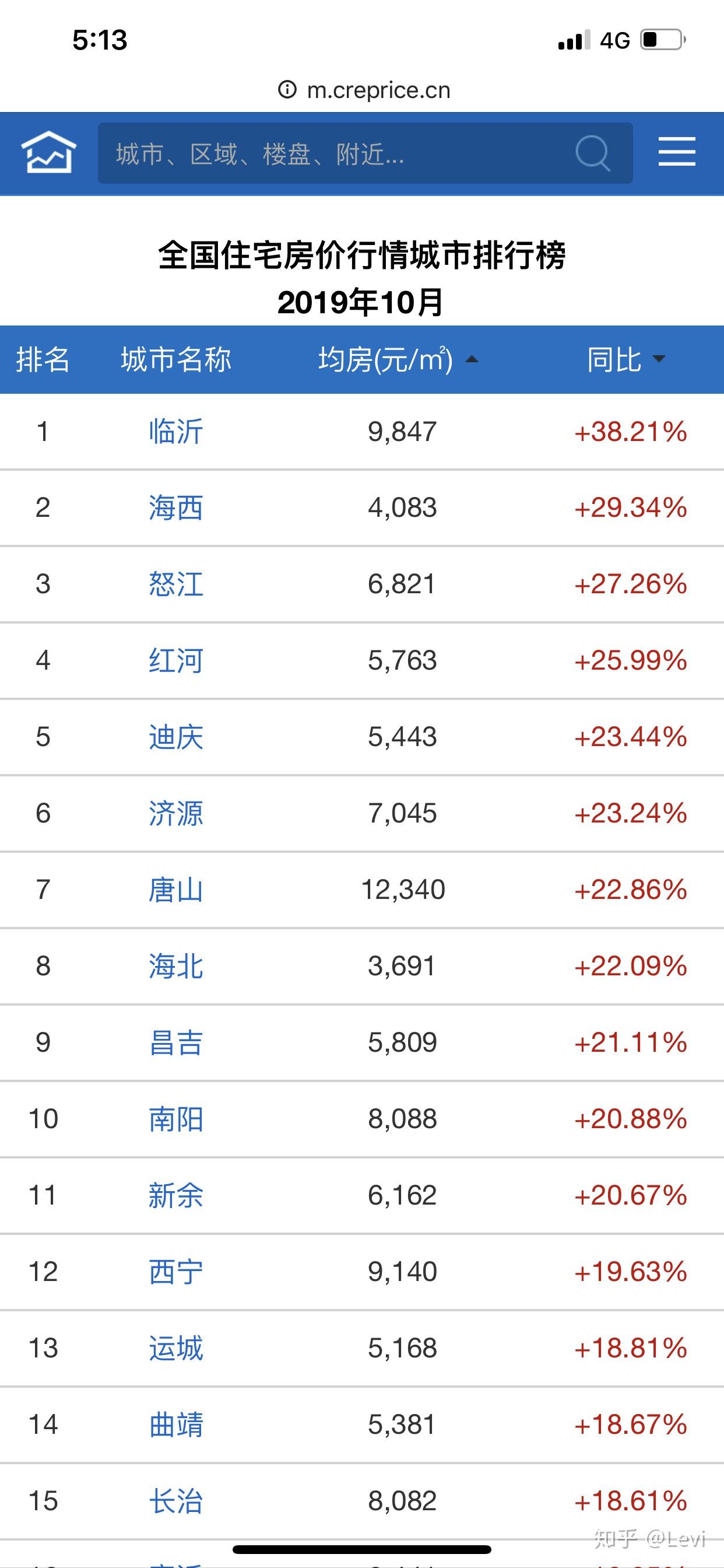This screenshot has width=724, height=1568.
Task: Open city link 昌吉
Action: coord(176,1042)
